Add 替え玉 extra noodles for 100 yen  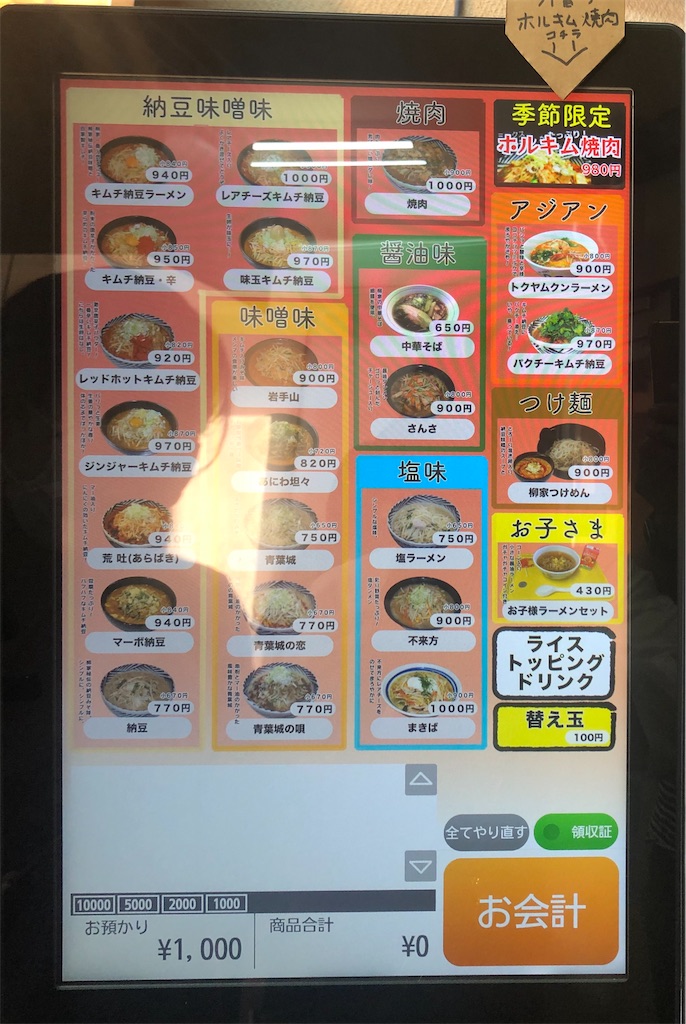point(553,726)
